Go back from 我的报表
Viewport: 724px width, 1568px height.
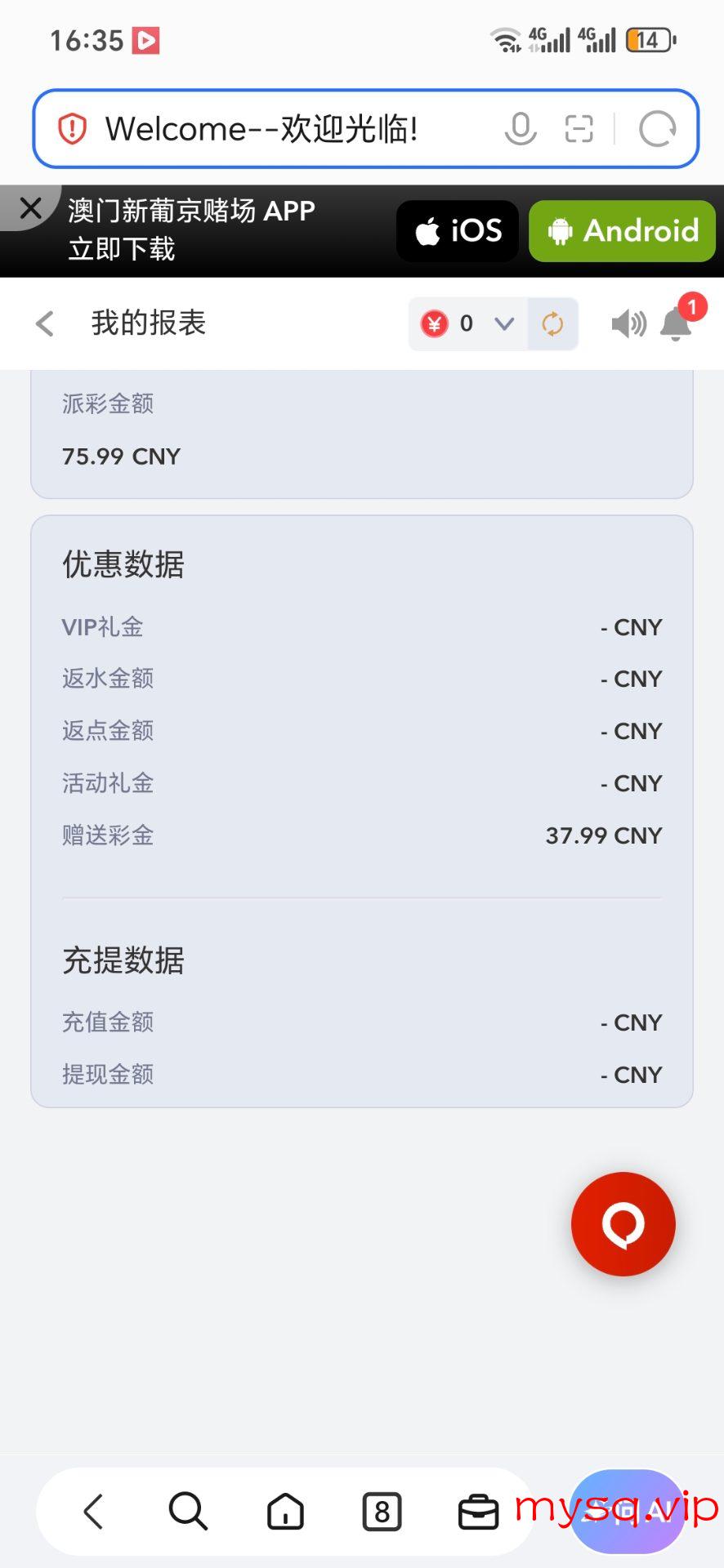pos(45,323)
